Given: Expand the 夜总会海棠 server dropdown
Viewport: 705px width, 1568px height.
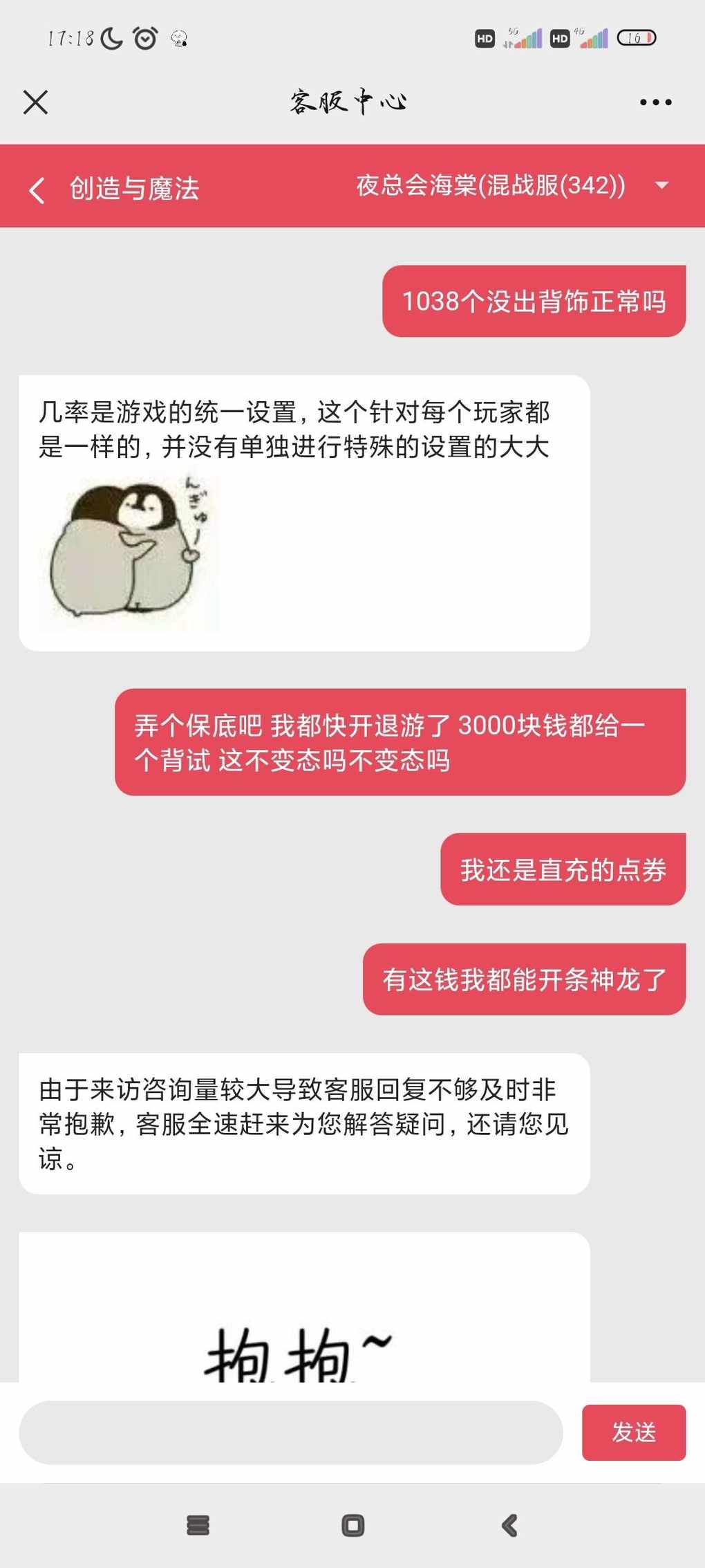Looking at the screenshot, I should tap(661, 185).
